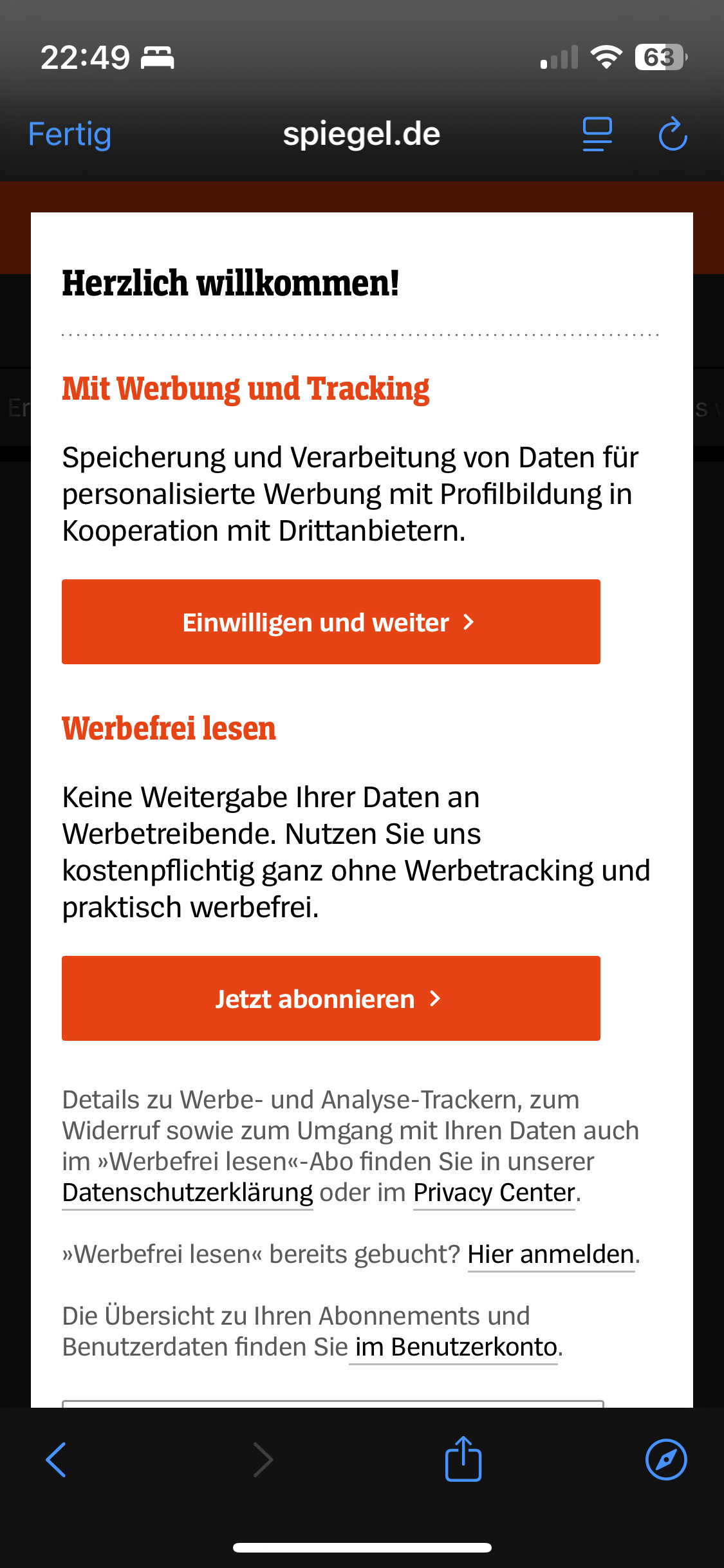Reload the spiegel.de page
The image size is (724, 1568).
(673, 135)
